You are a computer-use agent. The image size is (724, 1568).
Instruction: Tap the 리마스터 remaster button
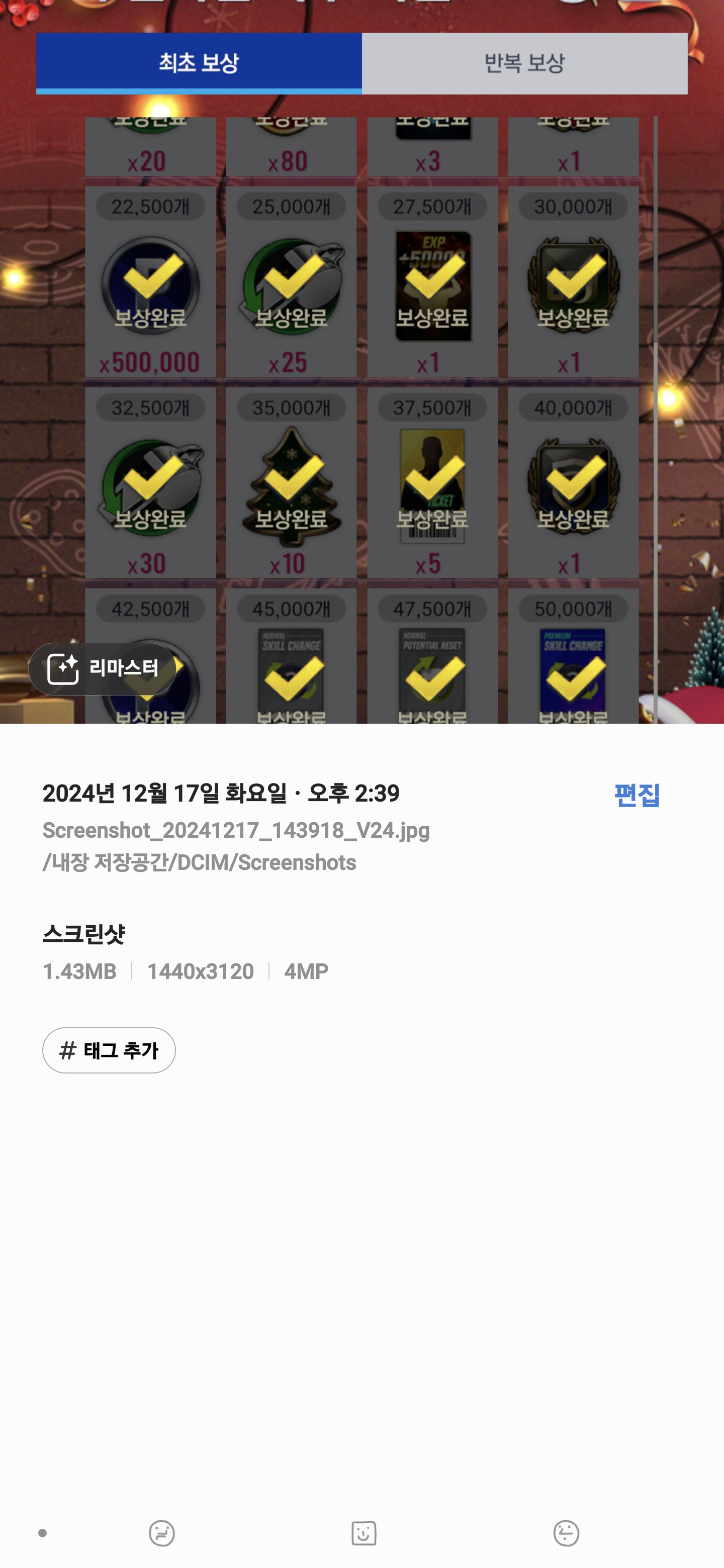click(102, 669)
